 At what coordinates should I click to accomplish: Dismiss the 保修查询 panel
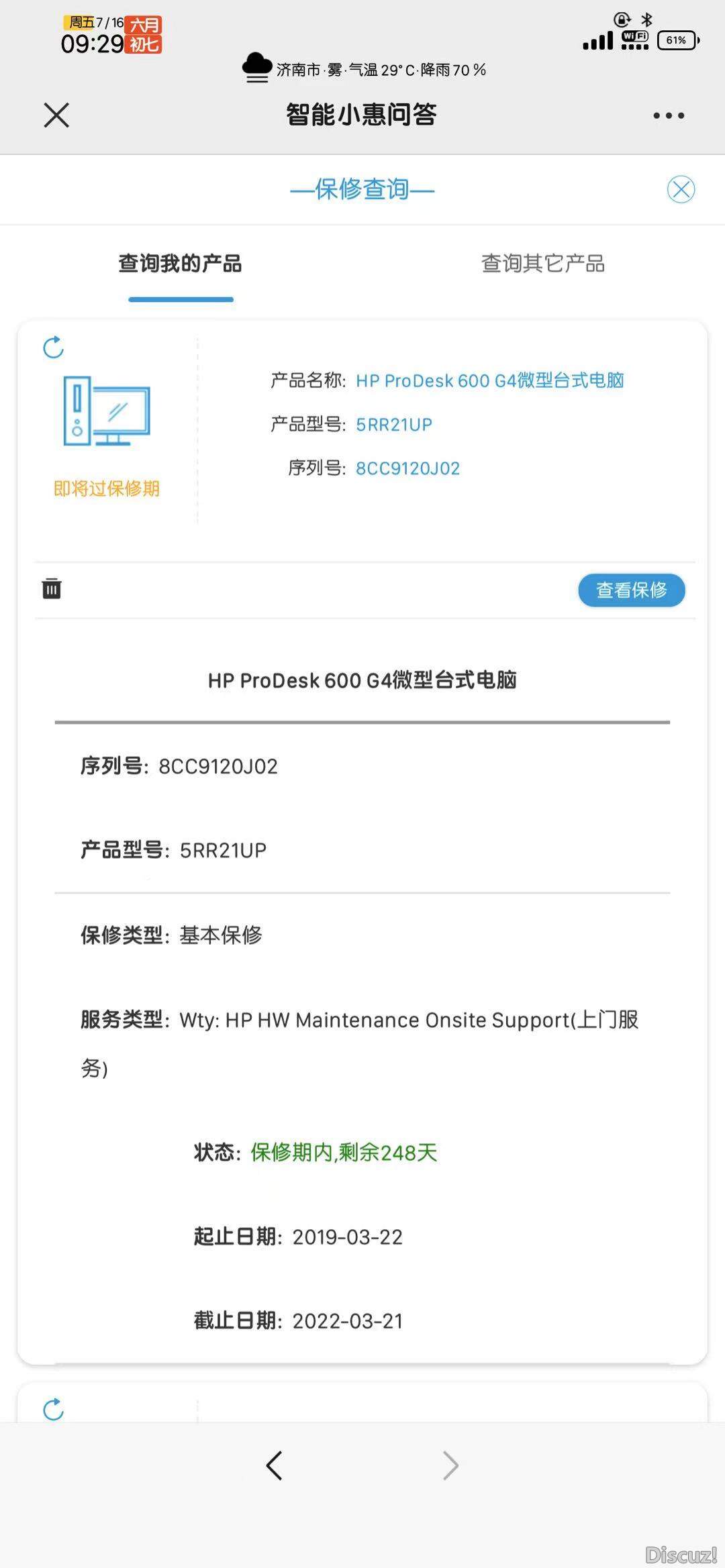(681, 189)
